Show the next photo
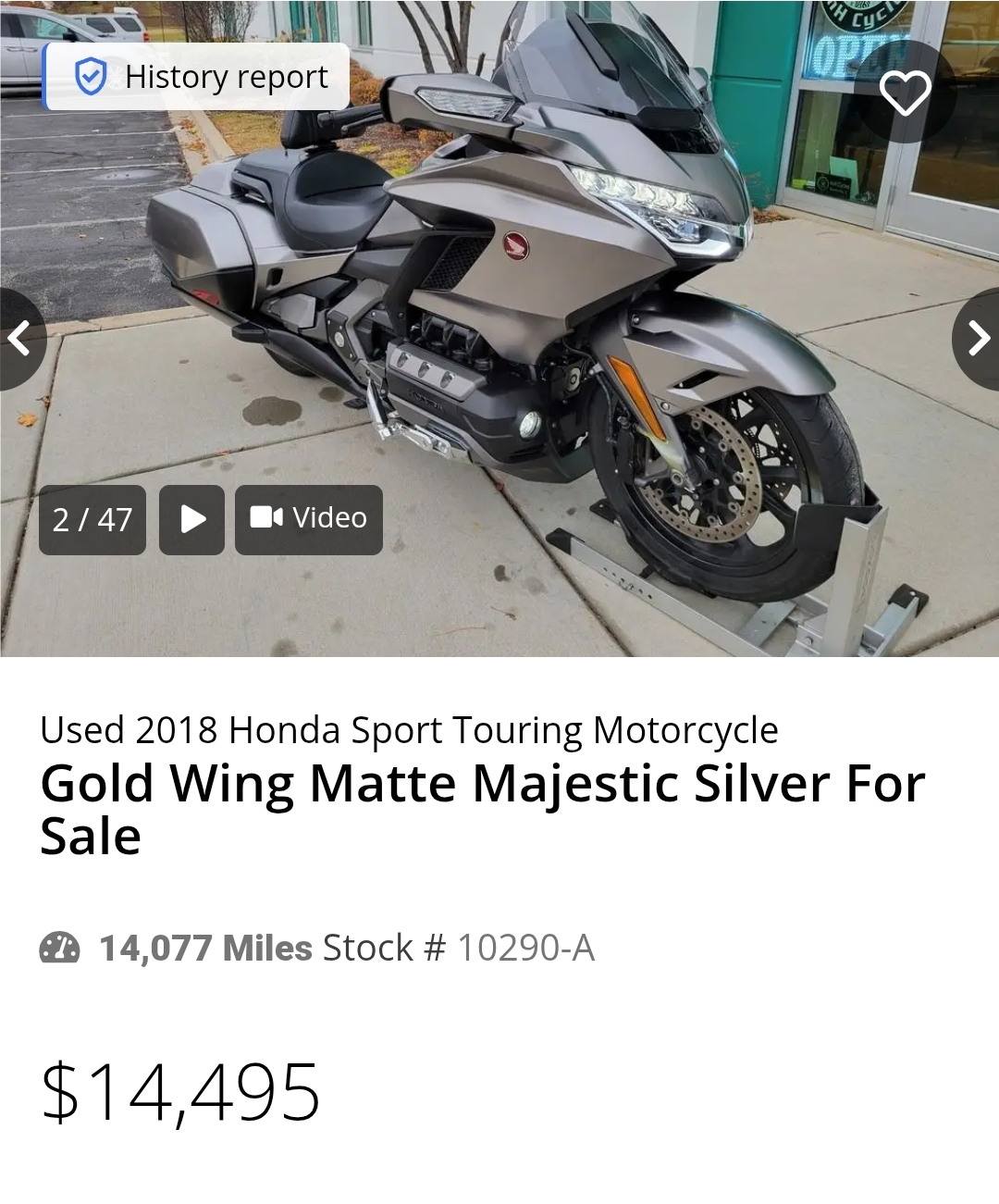 pos(978,339)
